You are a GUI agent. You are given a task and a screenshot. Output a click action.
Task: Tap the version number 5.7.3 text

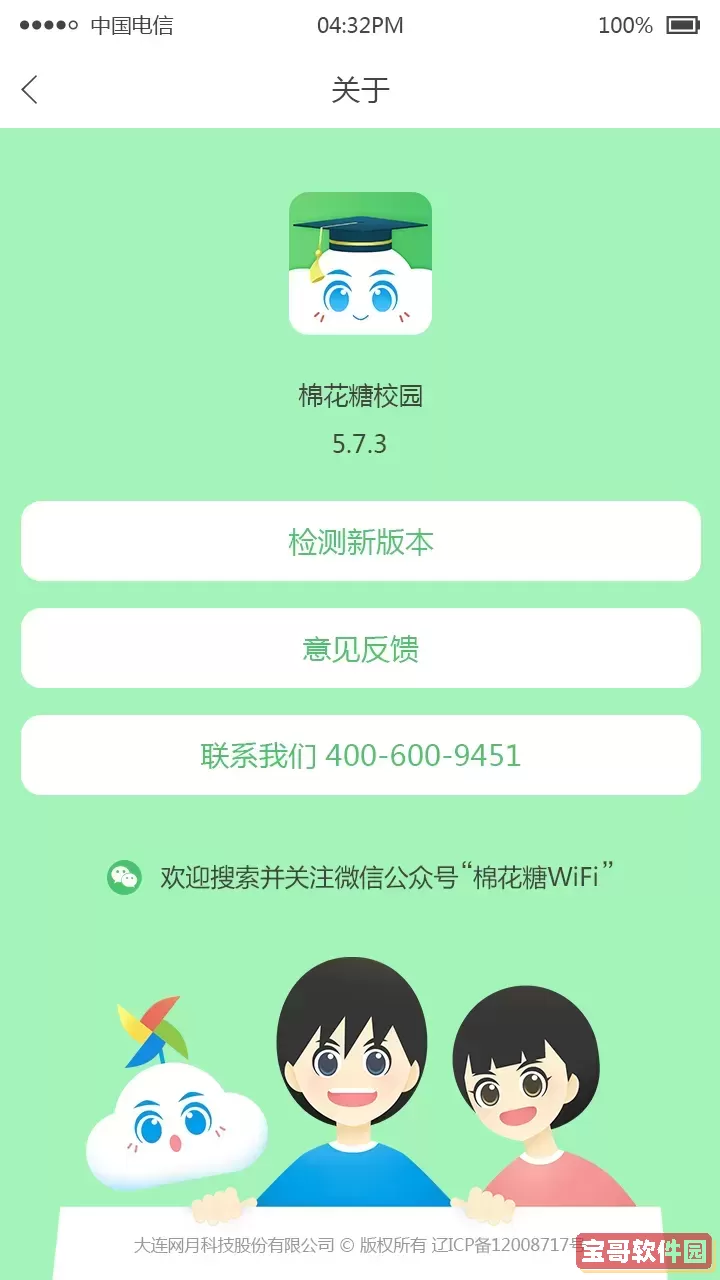tap(360, 444)
